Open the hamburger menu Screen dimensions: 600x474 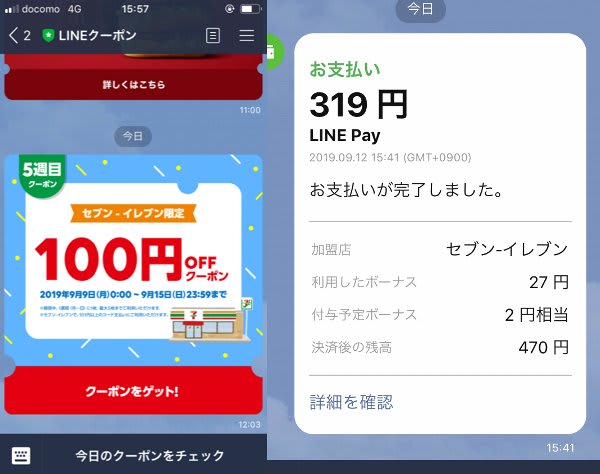pos(246,36)
